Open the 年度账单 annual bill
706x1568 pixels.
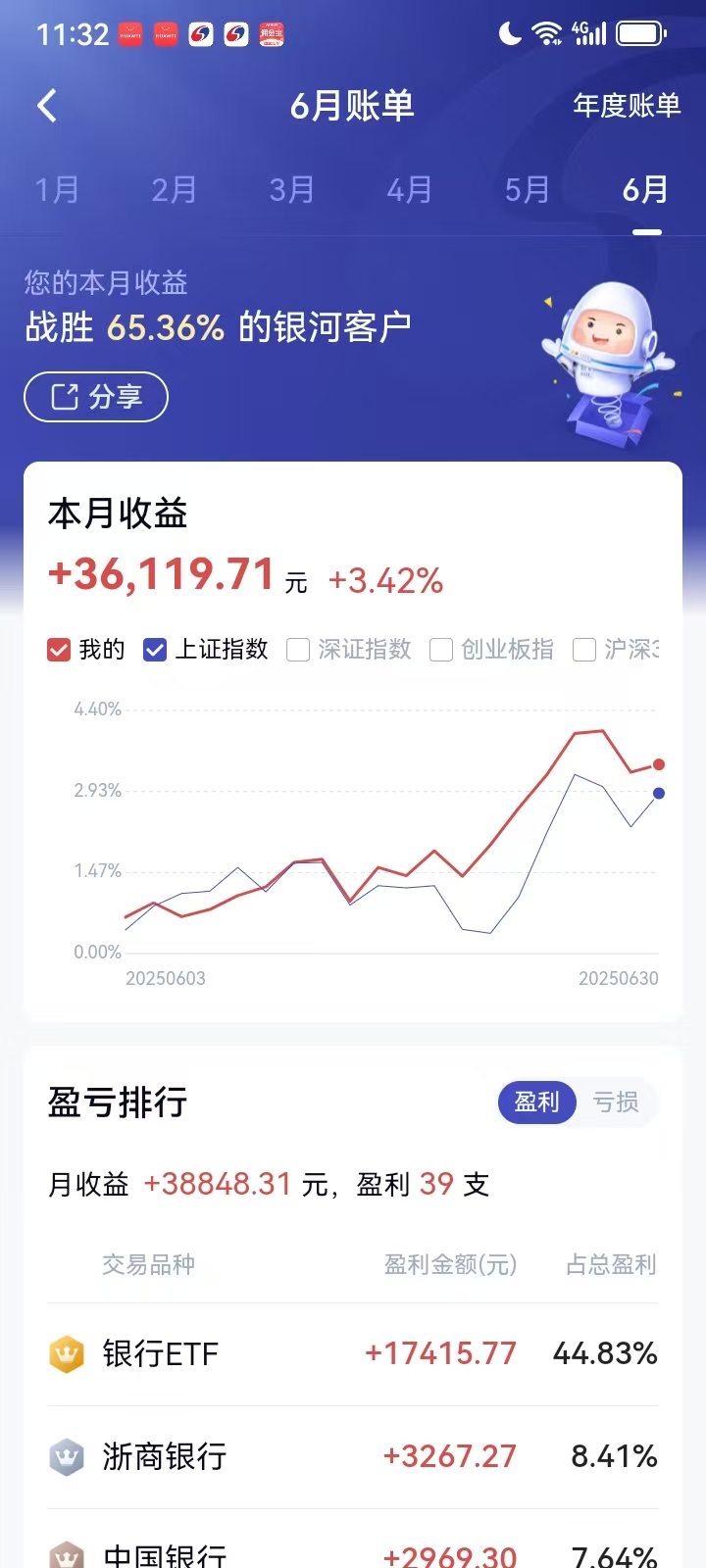(x=626, y=105)
